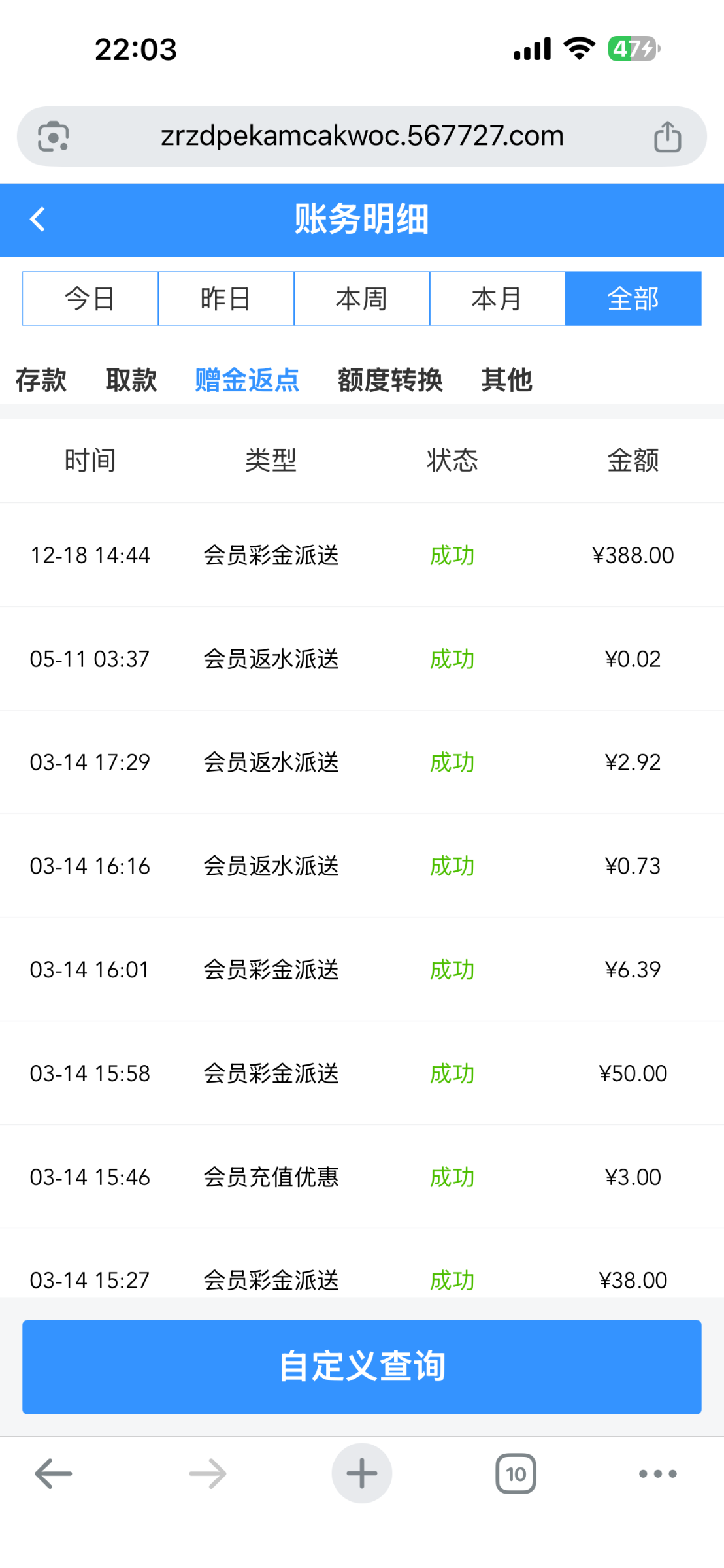
Task: Open the camera scan icon in address bar
Action: pos(54,137)
